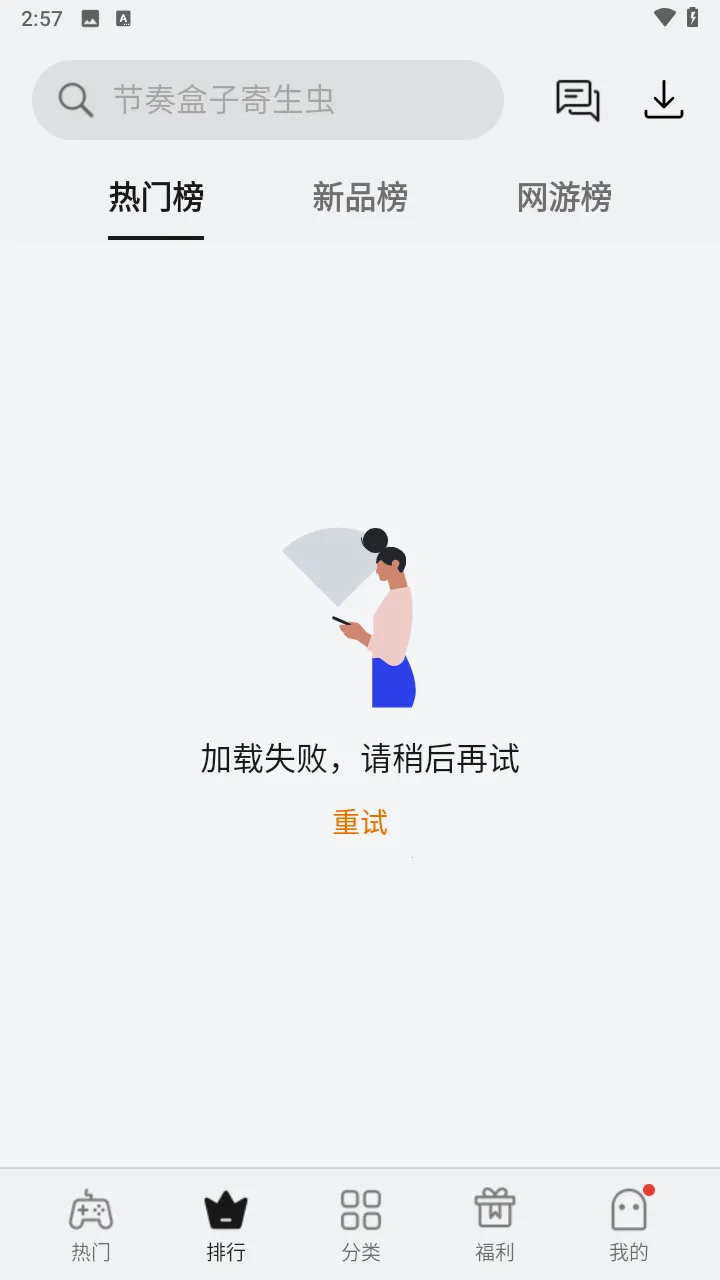Switch to the 新品榜 tab
This screenshot has height=1280, width=720.
[360, 197]
